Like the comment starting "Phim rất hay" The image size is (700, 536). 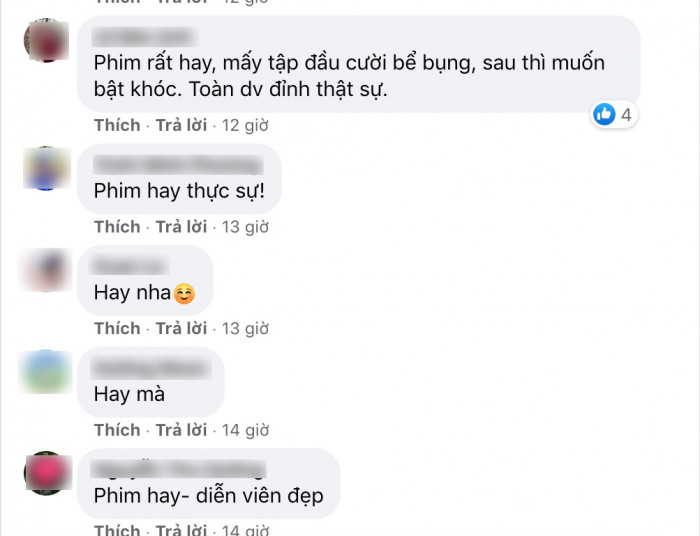click(x=117, y=125)
